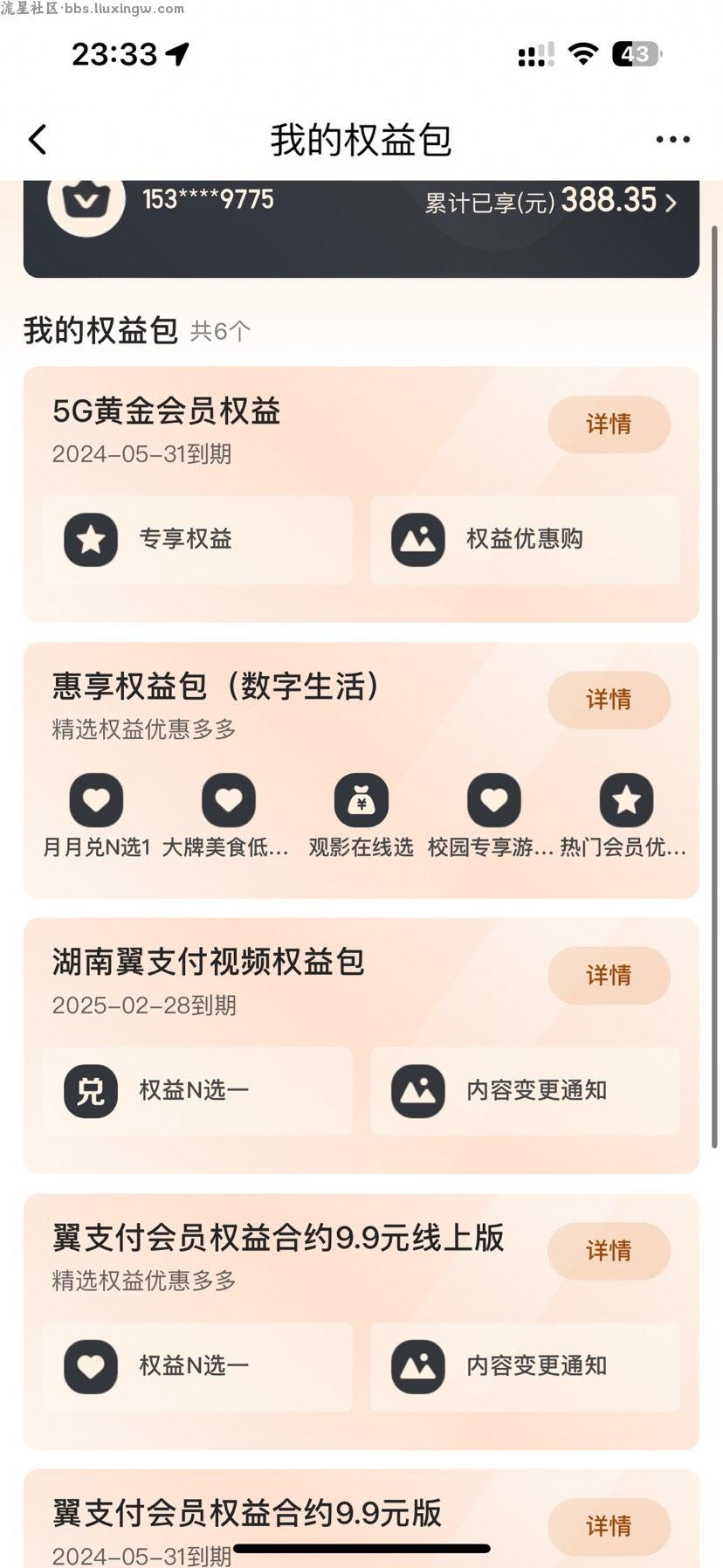Open the three-dot overflow menu
Image resolution: width=723 pixels, height=1568 pixels.
pyautogui.click(x=672, y=140)
